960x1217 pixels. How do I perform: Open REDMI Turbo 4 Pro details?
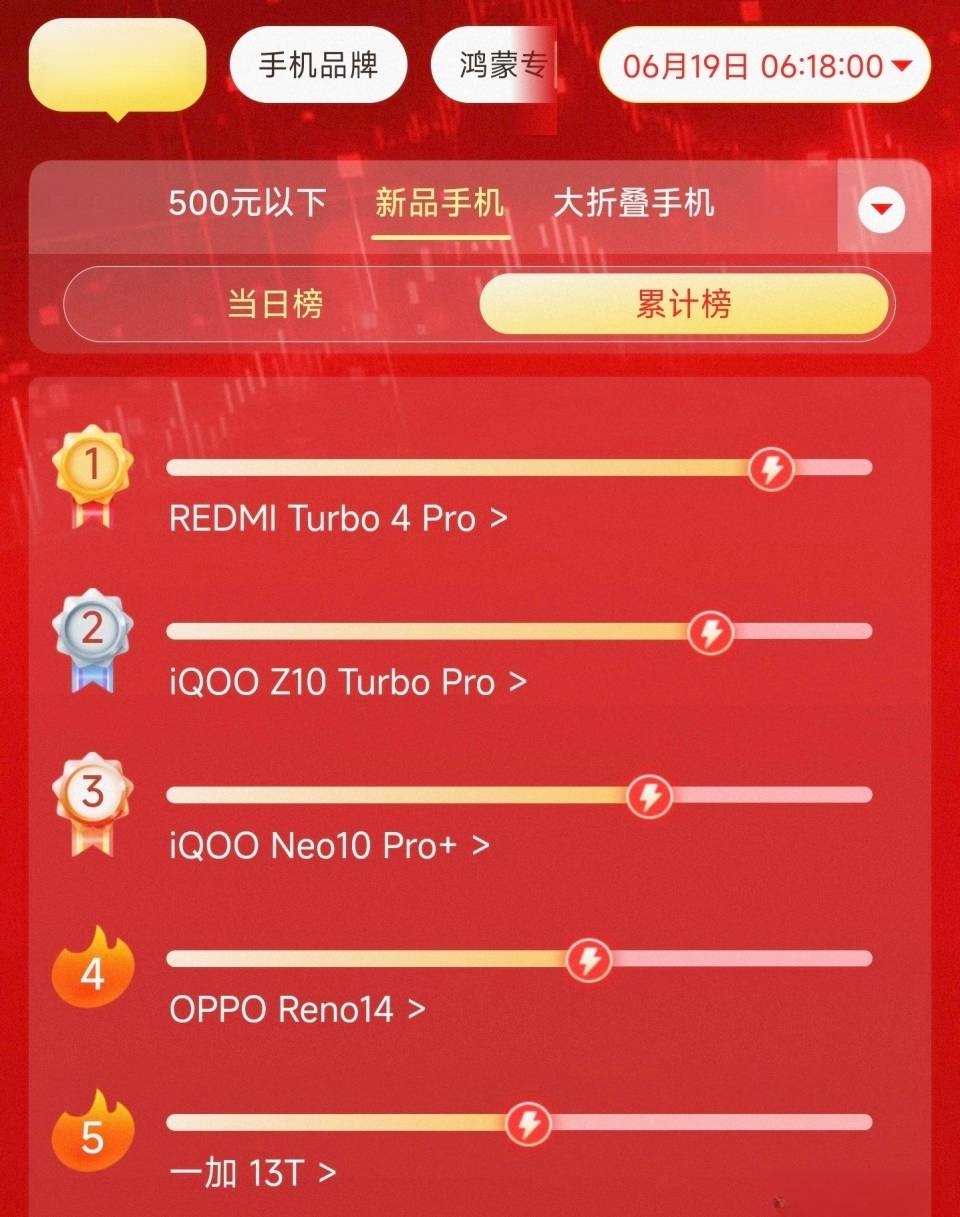pos(338,519)
